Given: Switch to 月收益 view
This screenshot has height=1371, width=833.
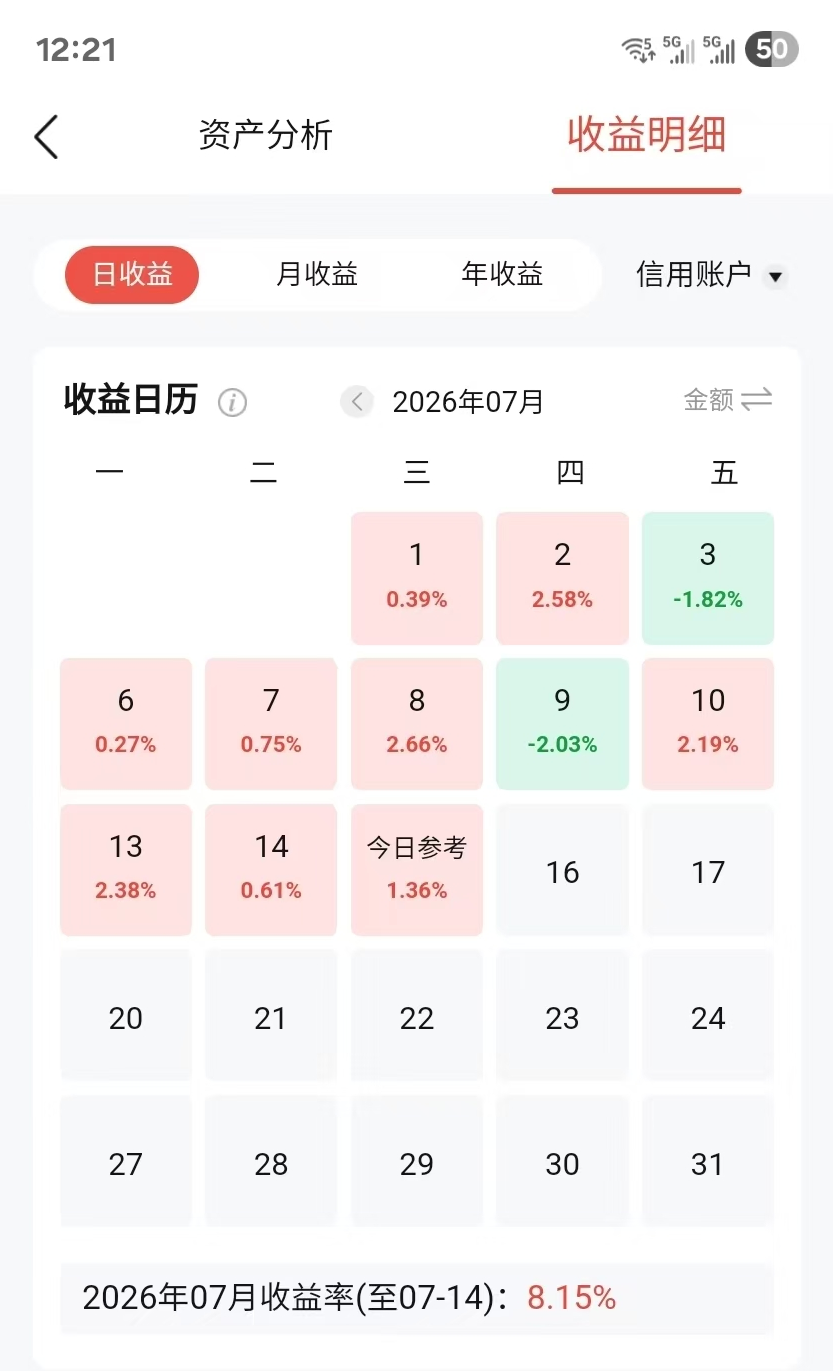Looking at the screenshot, I should [317, 274].
